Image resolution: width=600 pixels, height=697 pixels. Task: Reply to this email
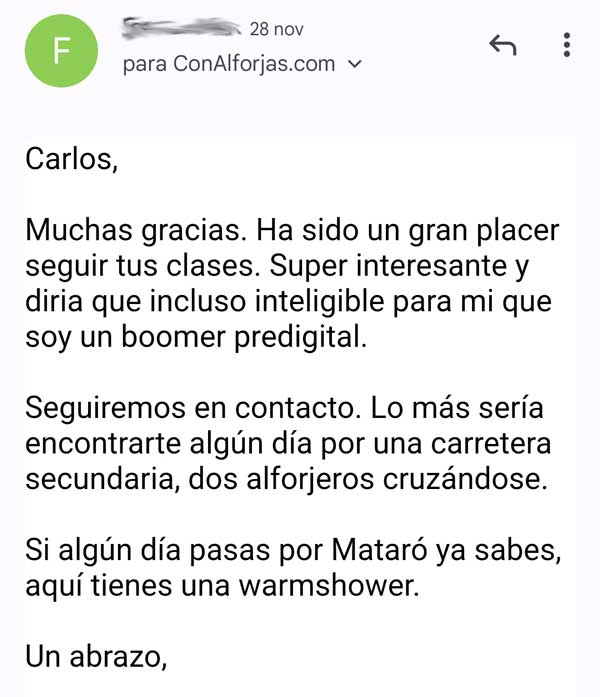[x=501, y=45]
